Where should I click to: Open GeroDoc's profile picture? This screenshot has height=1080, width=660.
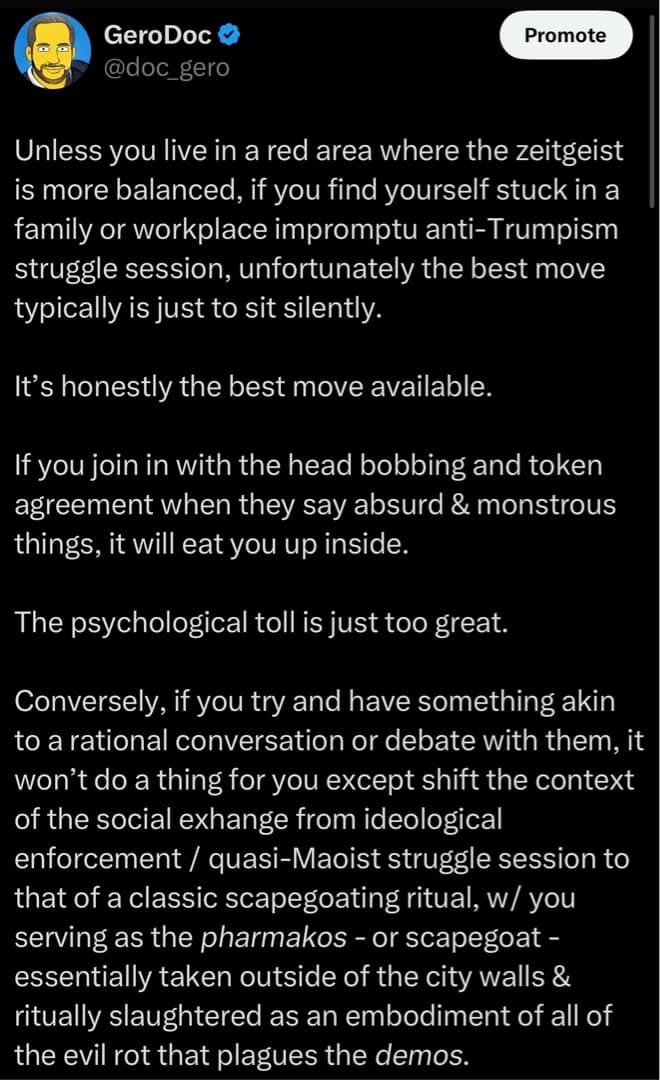click(51, 52)
